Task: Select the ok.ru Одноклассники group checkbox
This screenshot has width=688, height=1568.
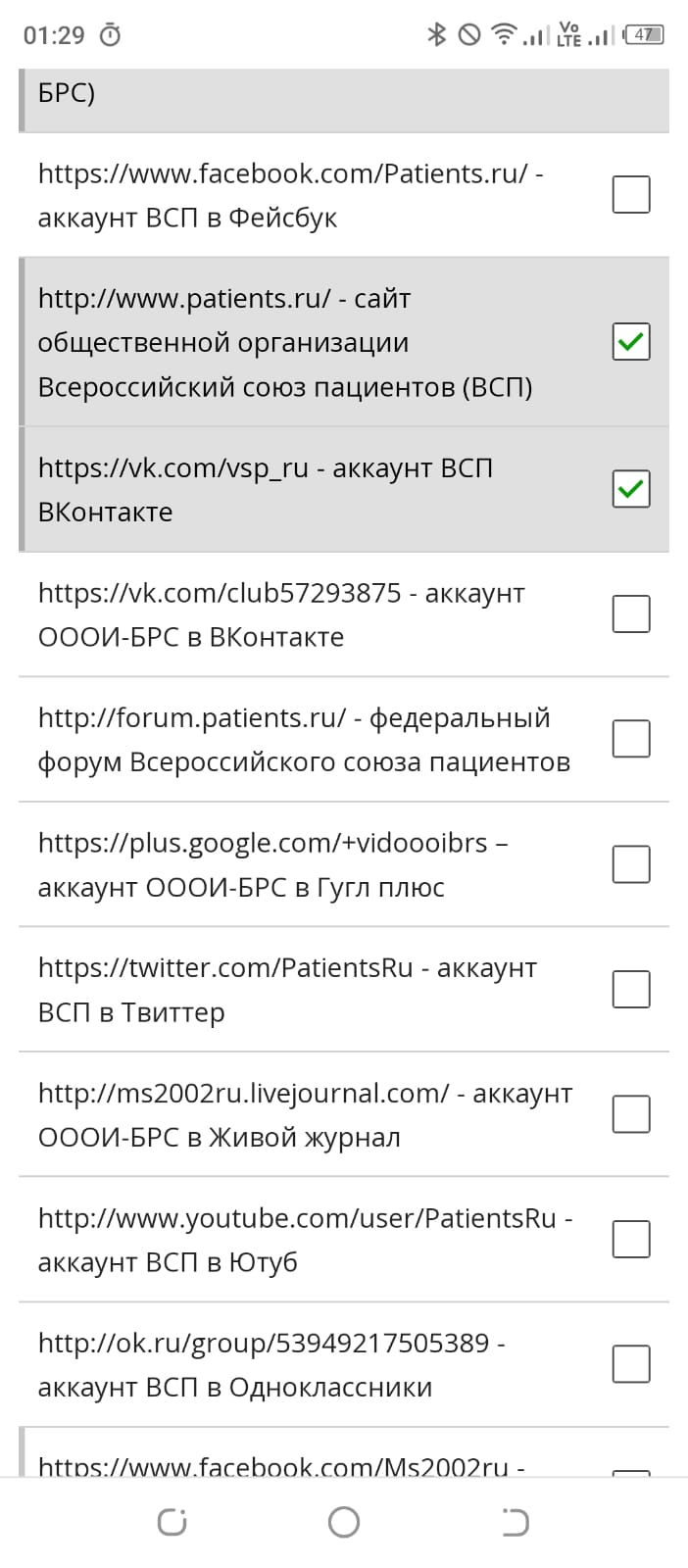Action: coord(630,1364)
